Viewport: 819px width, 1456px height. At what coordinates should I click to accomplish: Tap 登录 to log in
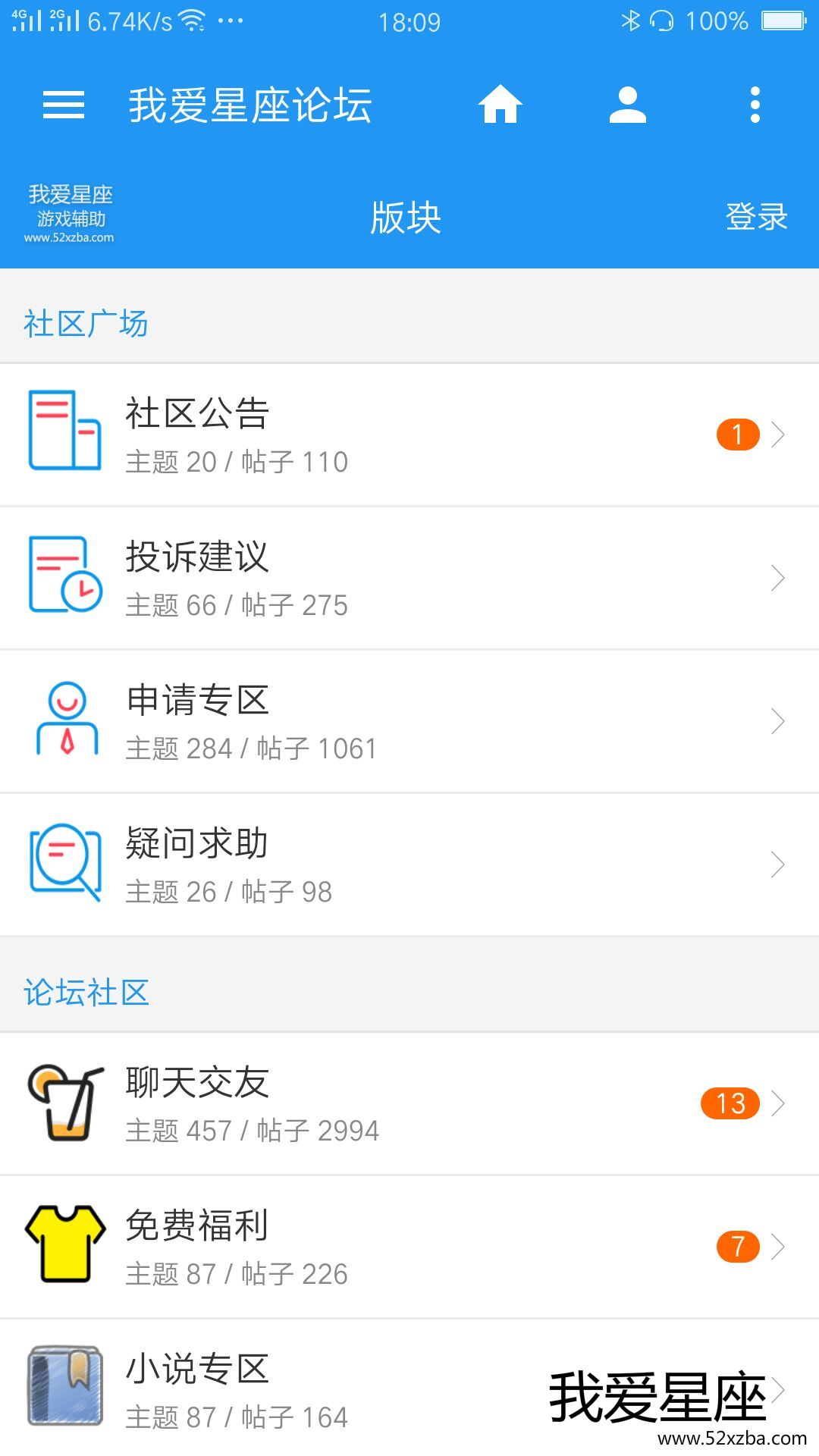point(756,218)
